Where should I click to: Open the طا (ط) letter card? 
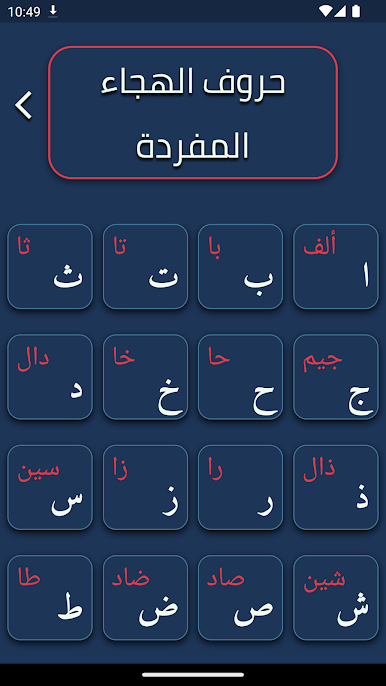(50, 598)
